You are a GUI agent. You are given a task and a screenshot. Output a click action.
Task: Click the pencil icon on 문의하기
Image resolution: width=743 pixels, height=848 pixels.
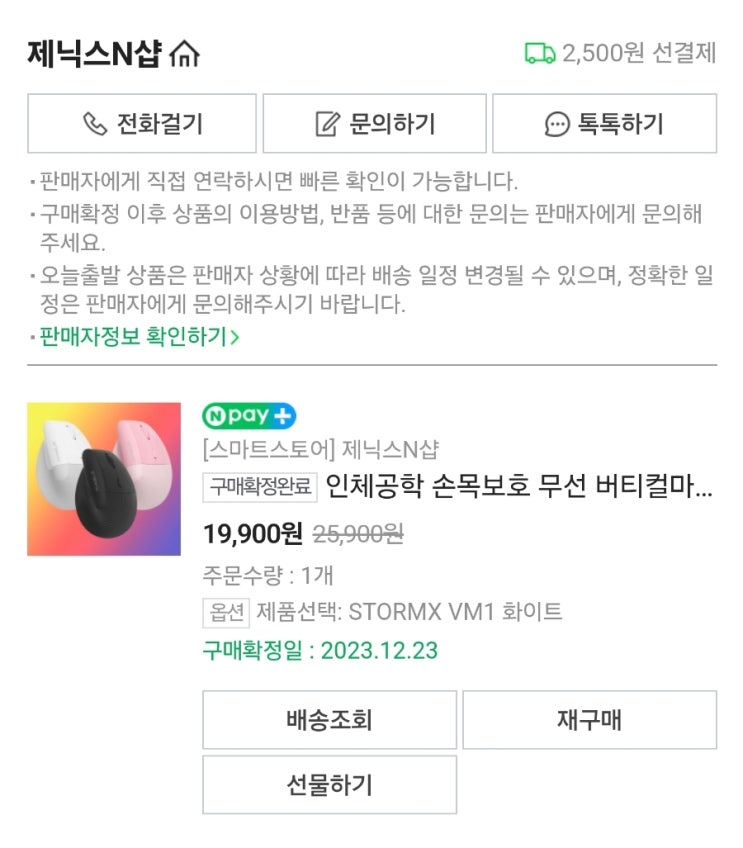(324, 123)
